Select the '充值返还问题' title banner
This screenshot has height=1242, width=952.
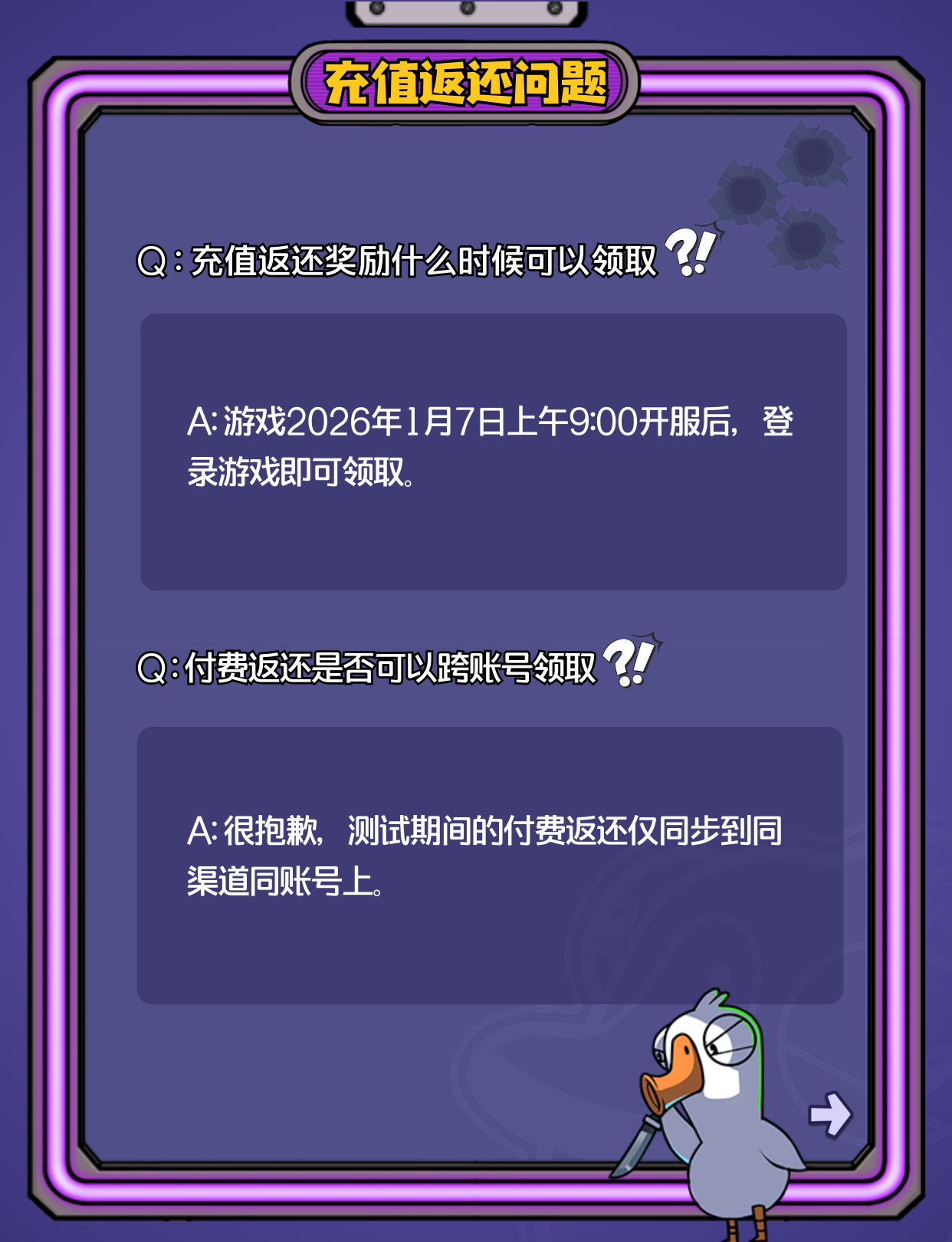[464, 79]
